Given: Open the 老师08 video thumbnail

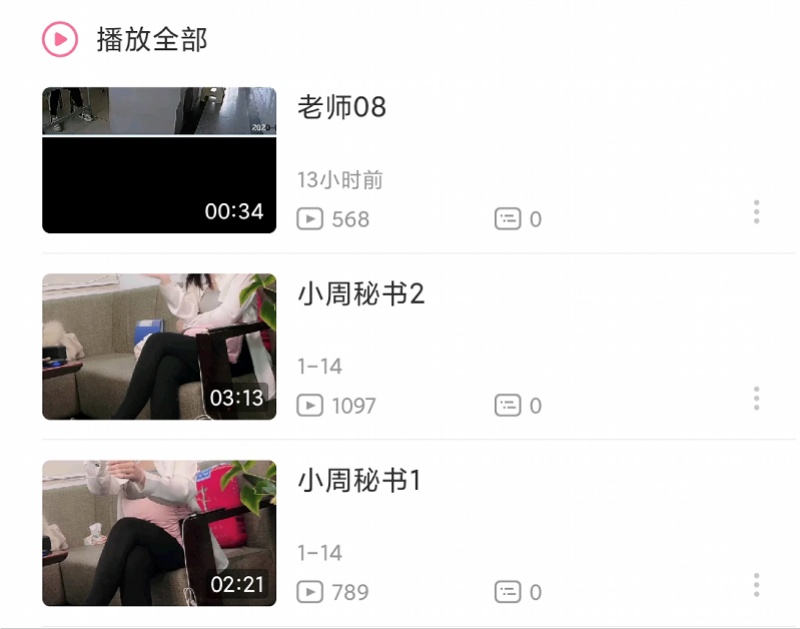Looking at the screenshot, I should [159, 160].
